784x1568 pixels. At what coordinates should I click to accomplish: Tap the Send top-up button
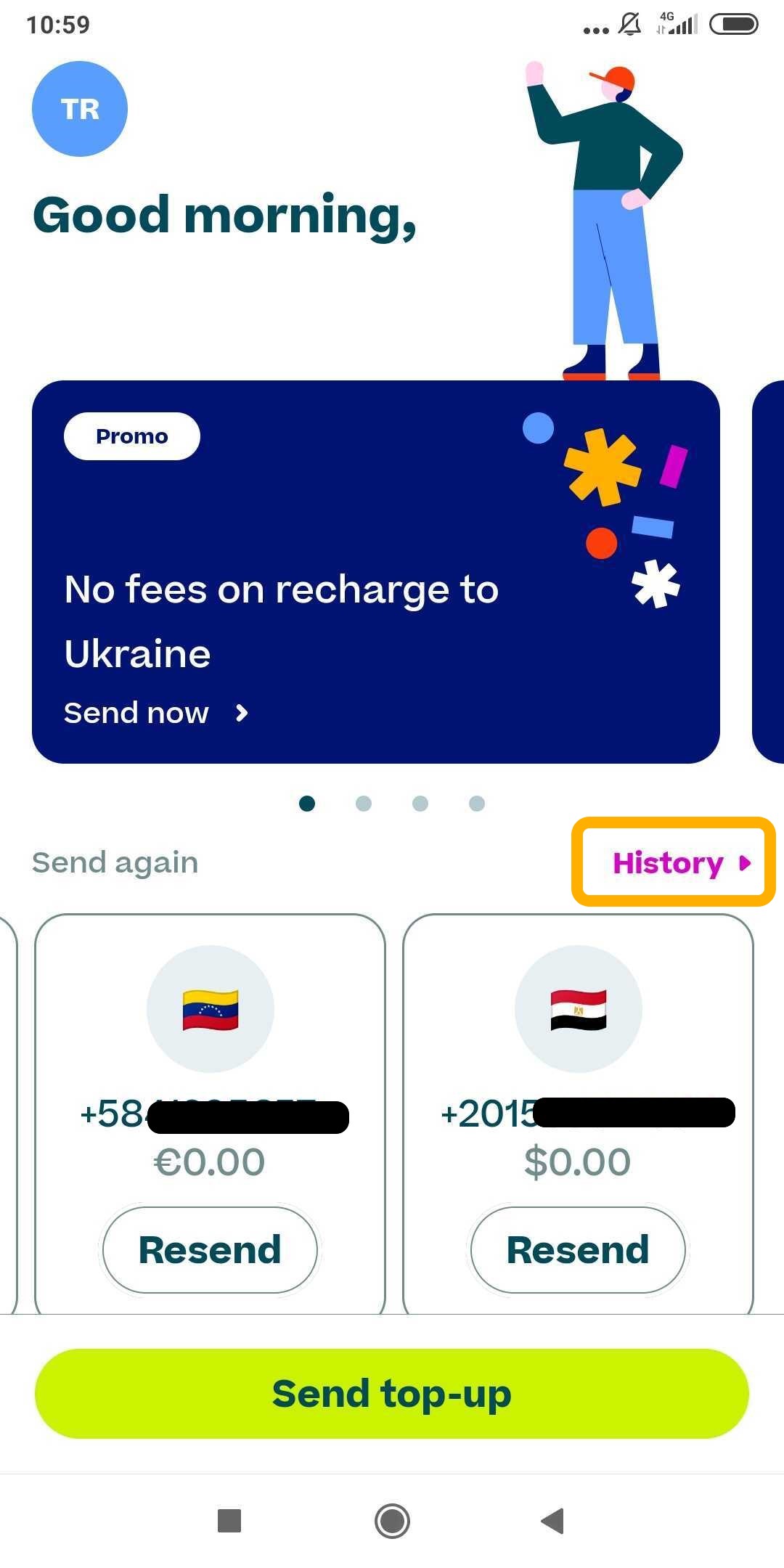point(392,1394)
